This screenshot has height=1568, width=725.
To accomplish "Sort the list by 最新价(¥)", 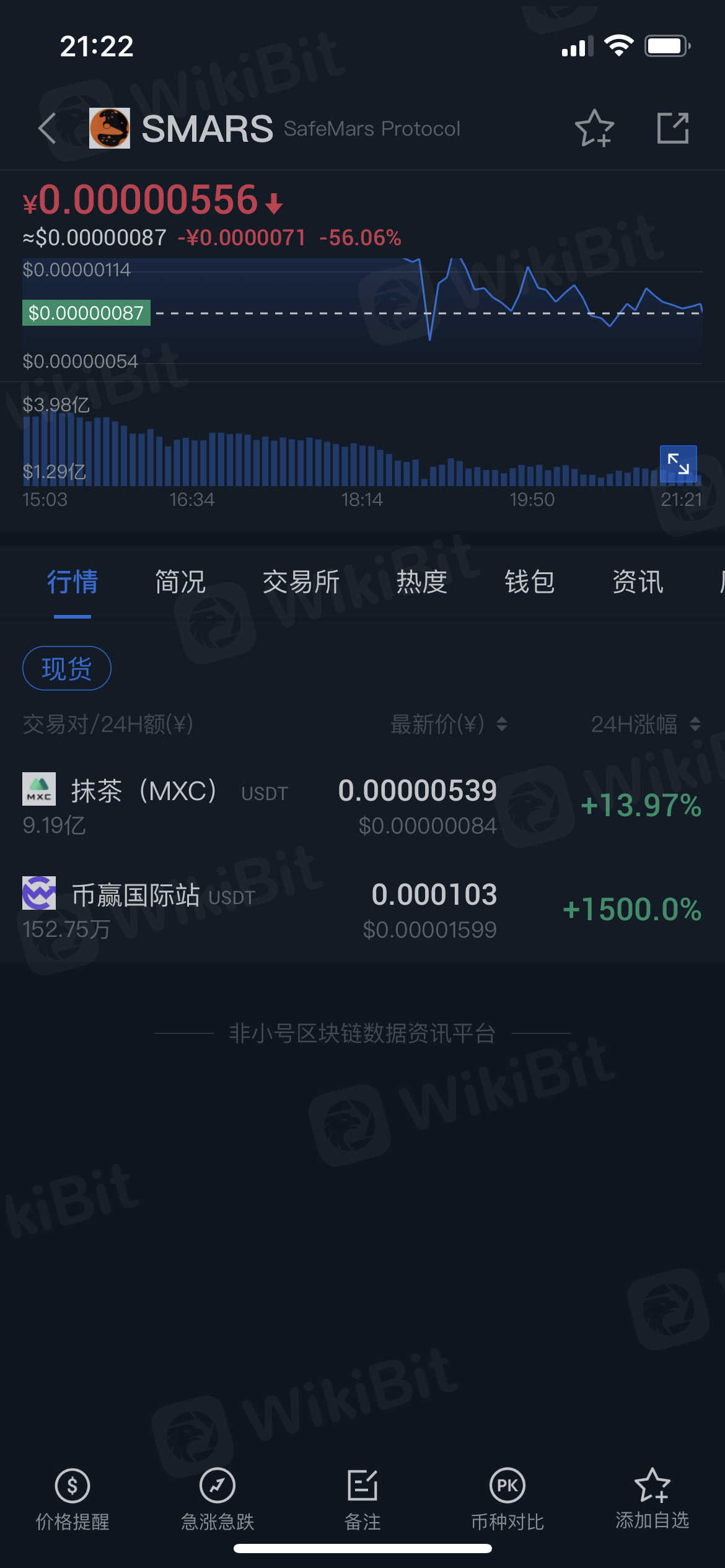I will pos(448,724).
